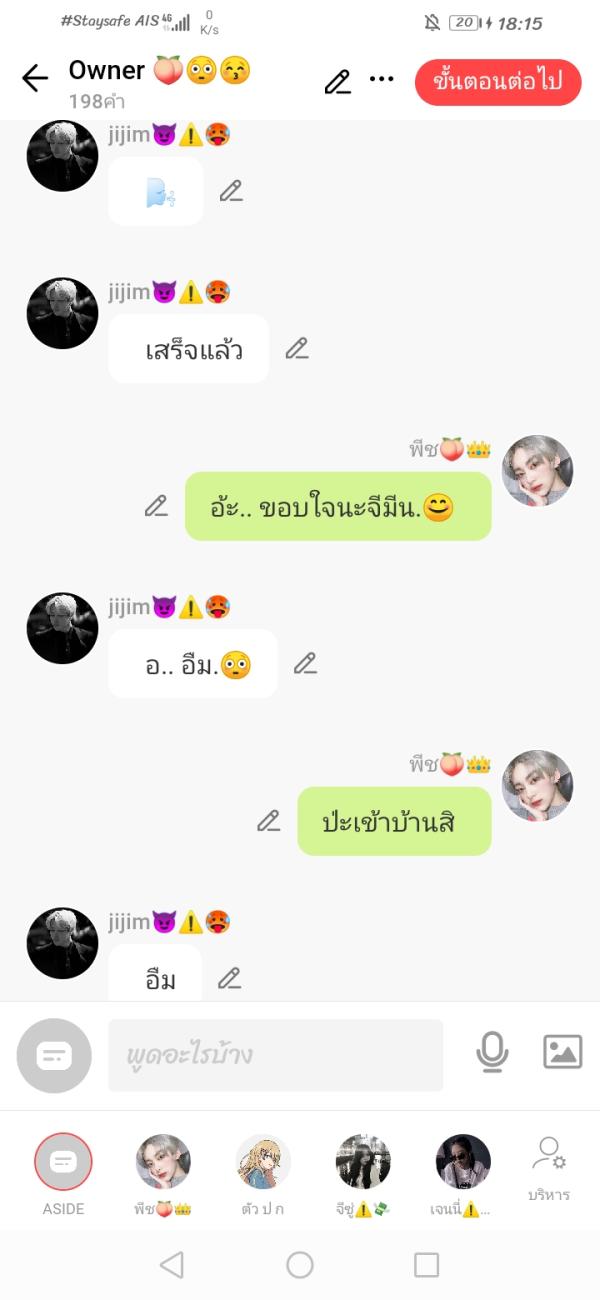Edit the message เสร็จแล้ว
Image resolution: width=600 pixels, height=1300 pixels.
coord(296,349)
